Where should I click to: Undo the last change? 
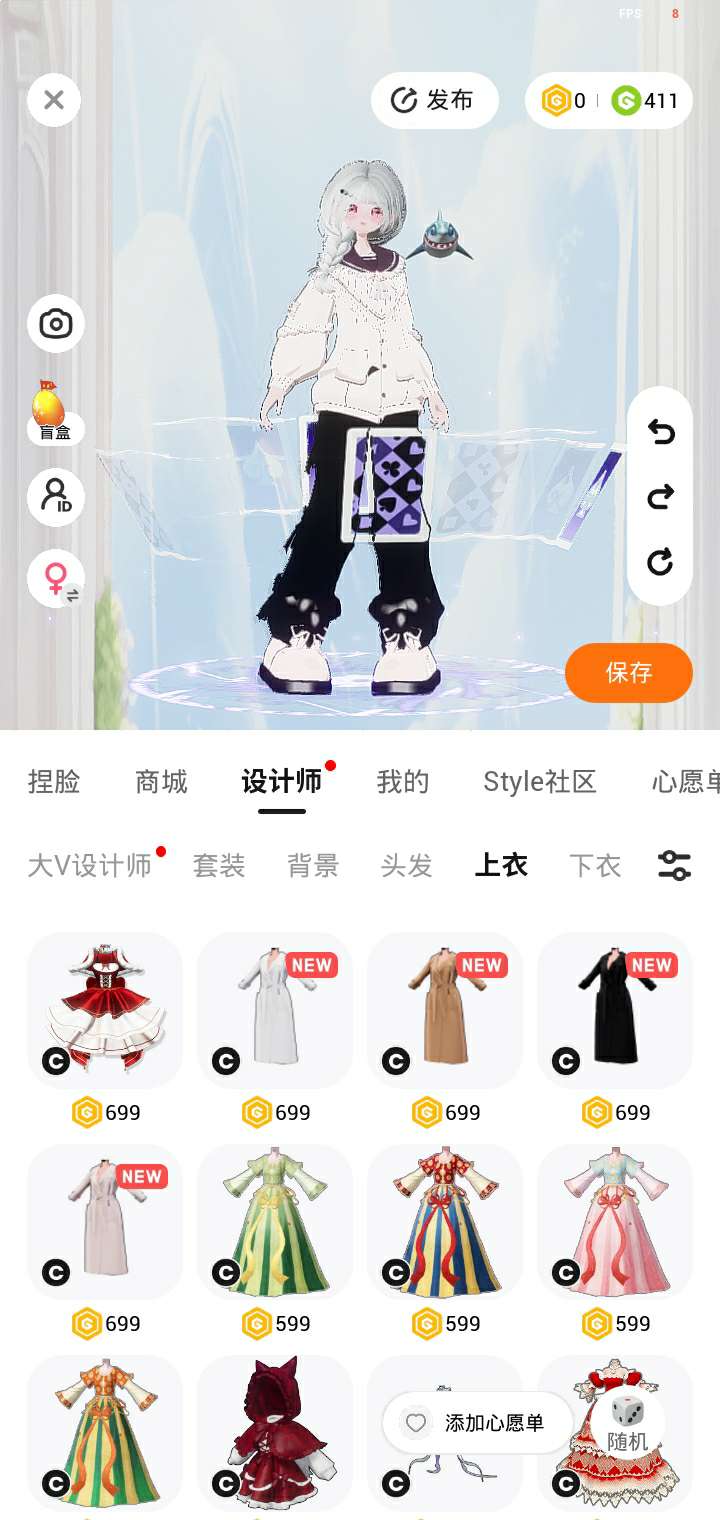[x=660, y=432]
